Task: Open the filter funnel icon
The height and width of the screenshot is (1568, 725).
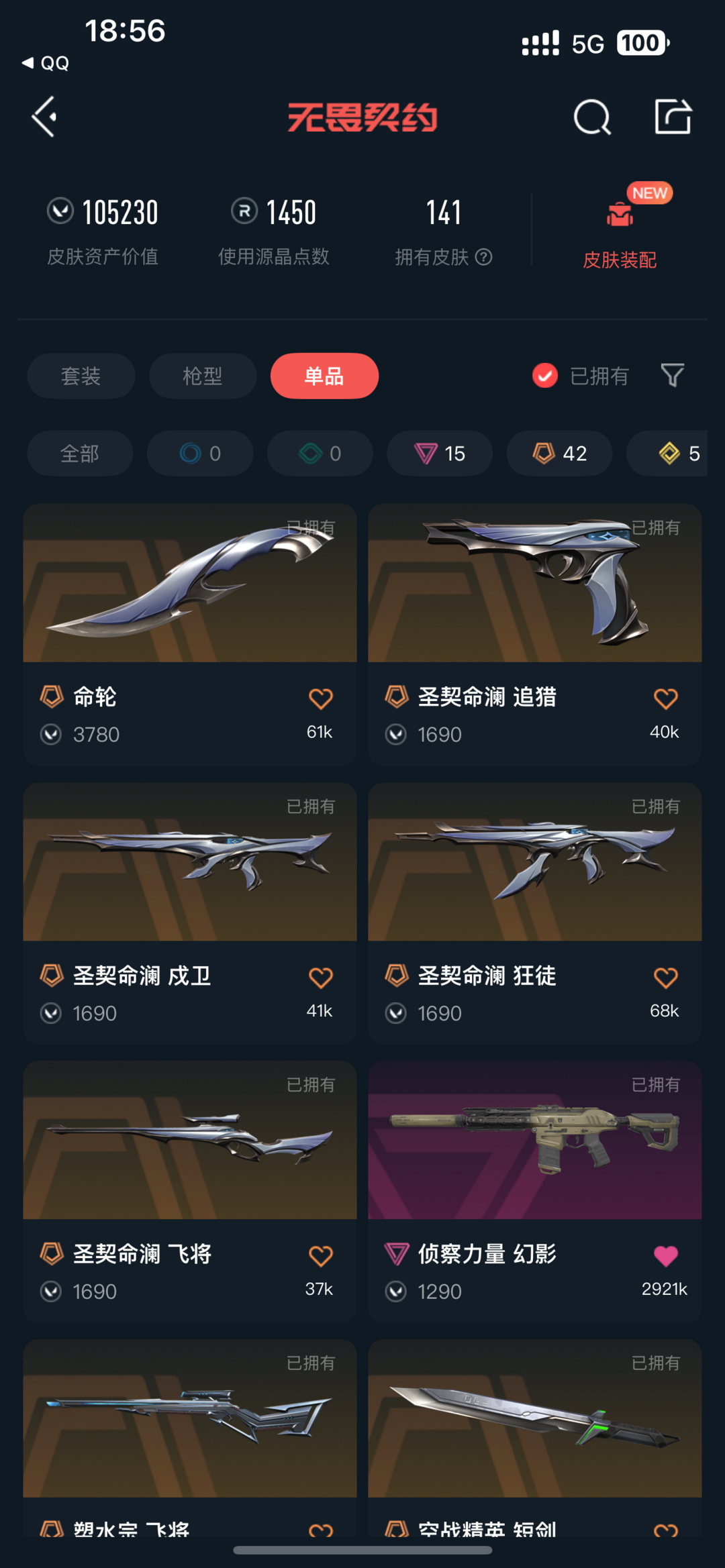Action: click(672, 376)
